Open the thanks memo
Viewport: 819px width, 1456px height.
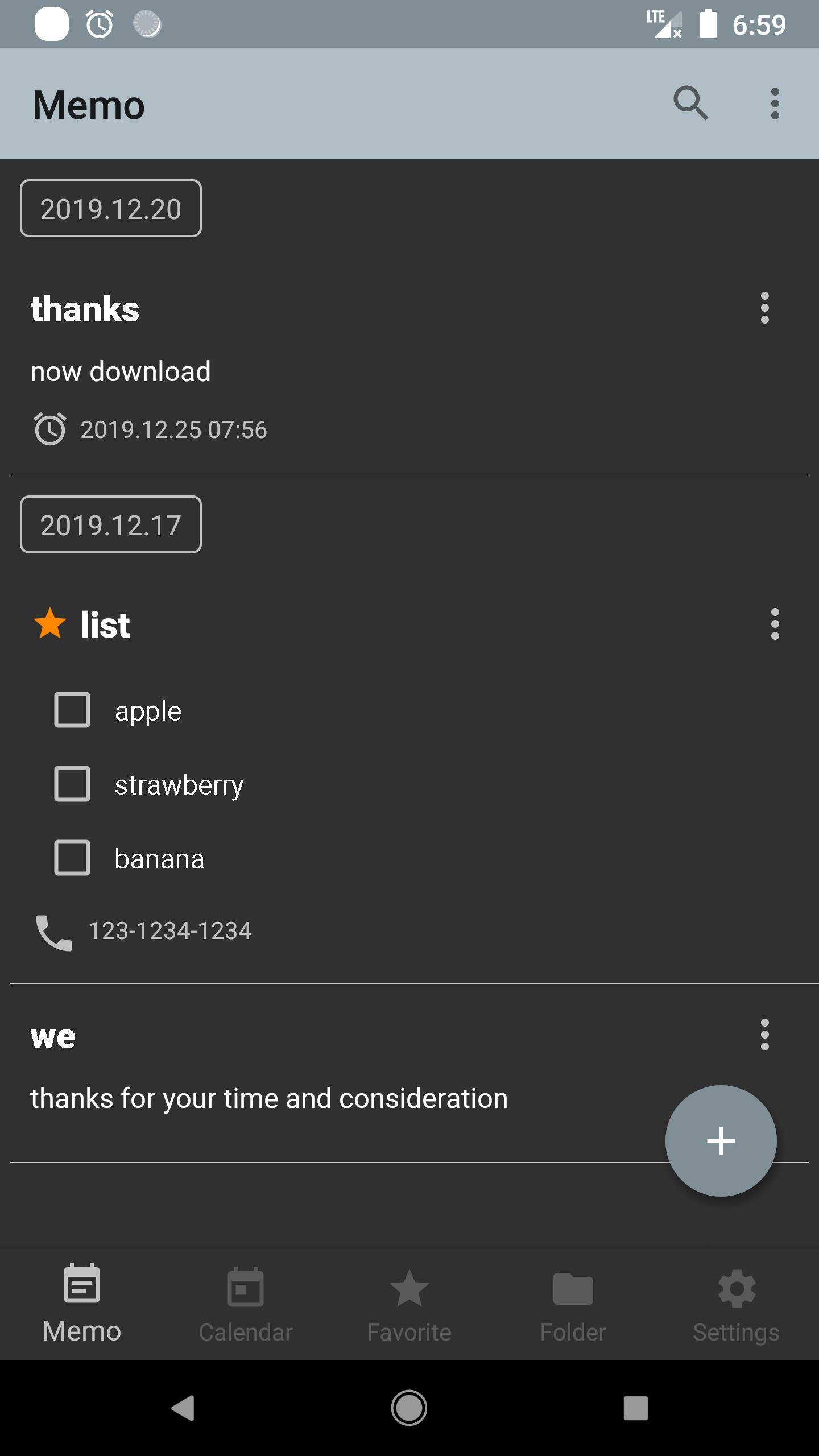click(x=409, y=367)
